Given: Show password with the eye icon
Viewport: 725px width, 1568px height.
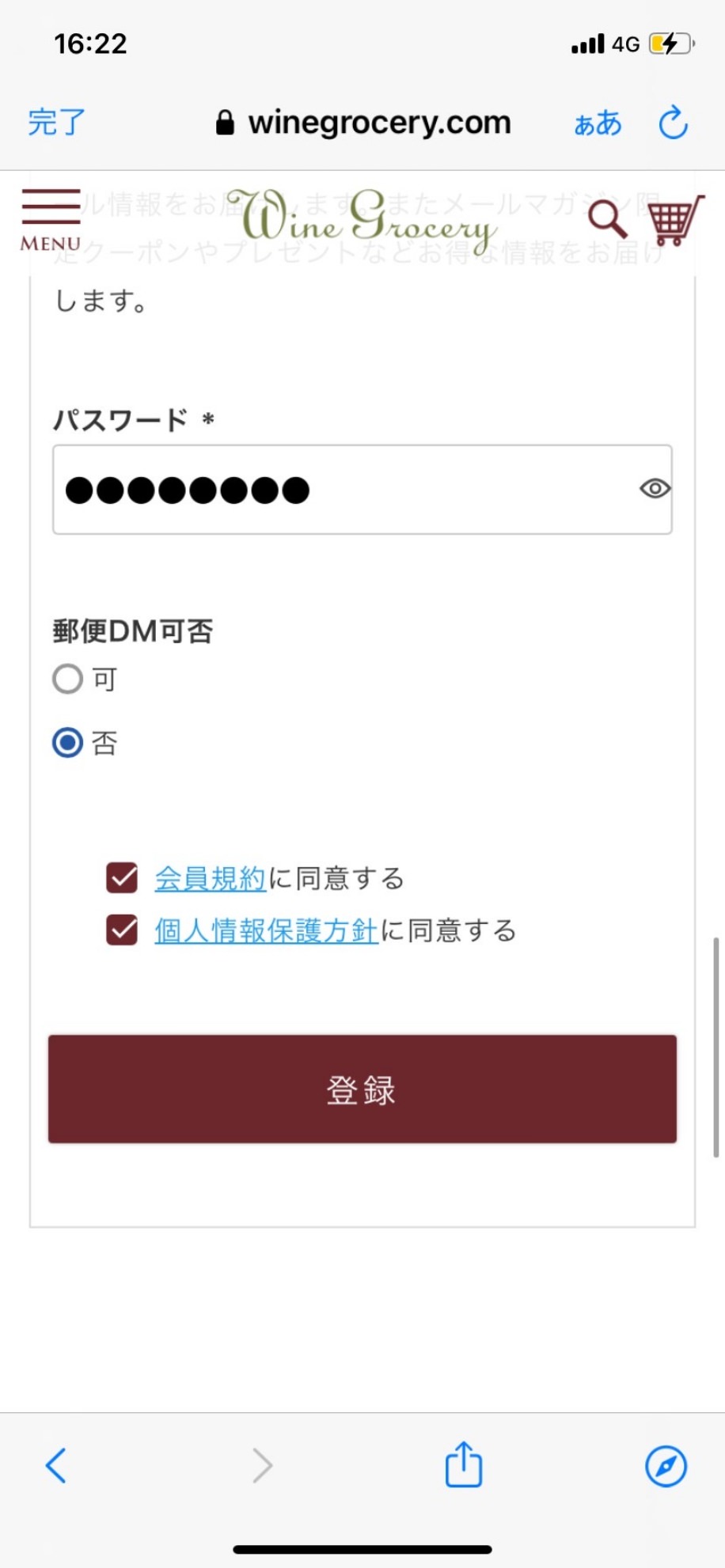Looking at the screenshot, I should click(x=655, y=489).
